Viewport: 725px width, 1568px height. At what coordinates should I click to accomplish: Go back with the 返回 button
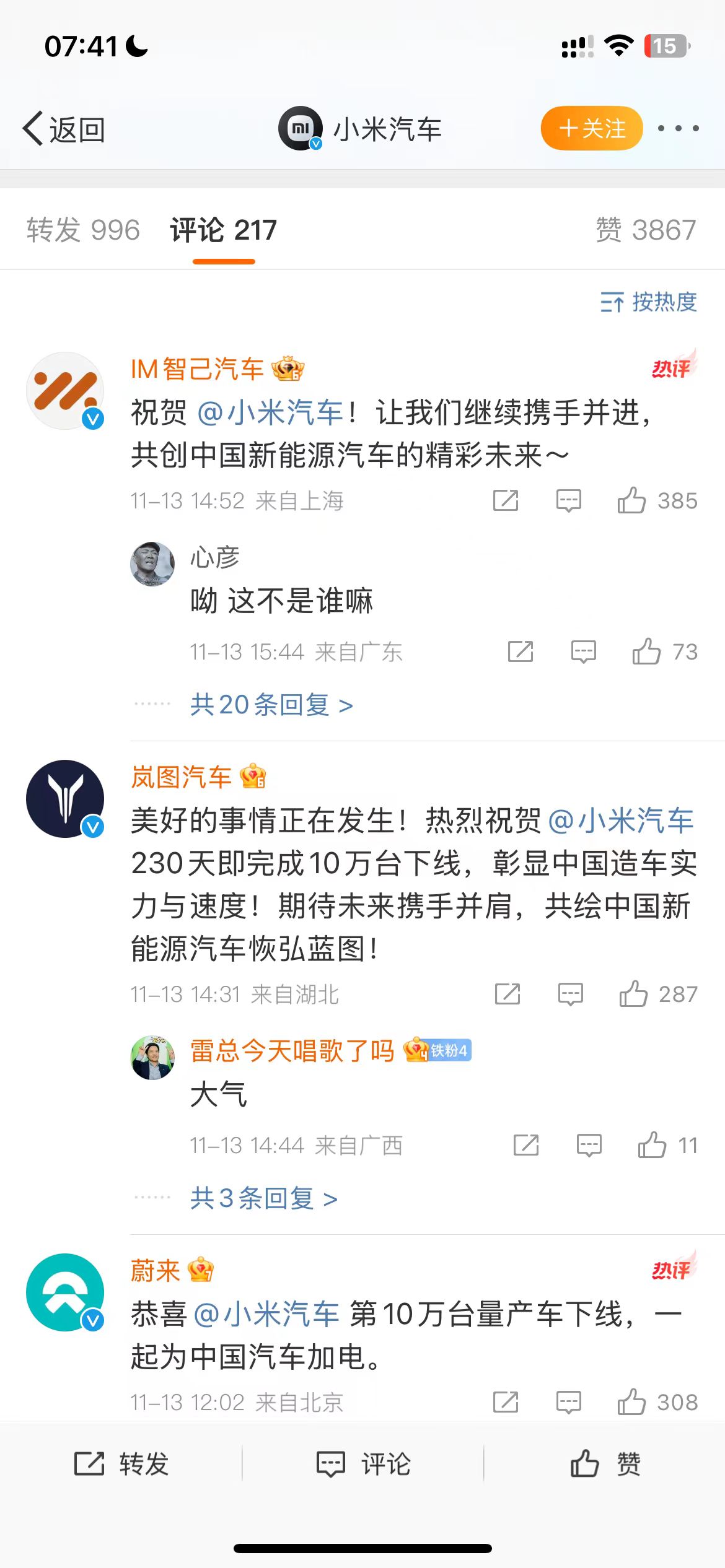(x=64, y=129)
